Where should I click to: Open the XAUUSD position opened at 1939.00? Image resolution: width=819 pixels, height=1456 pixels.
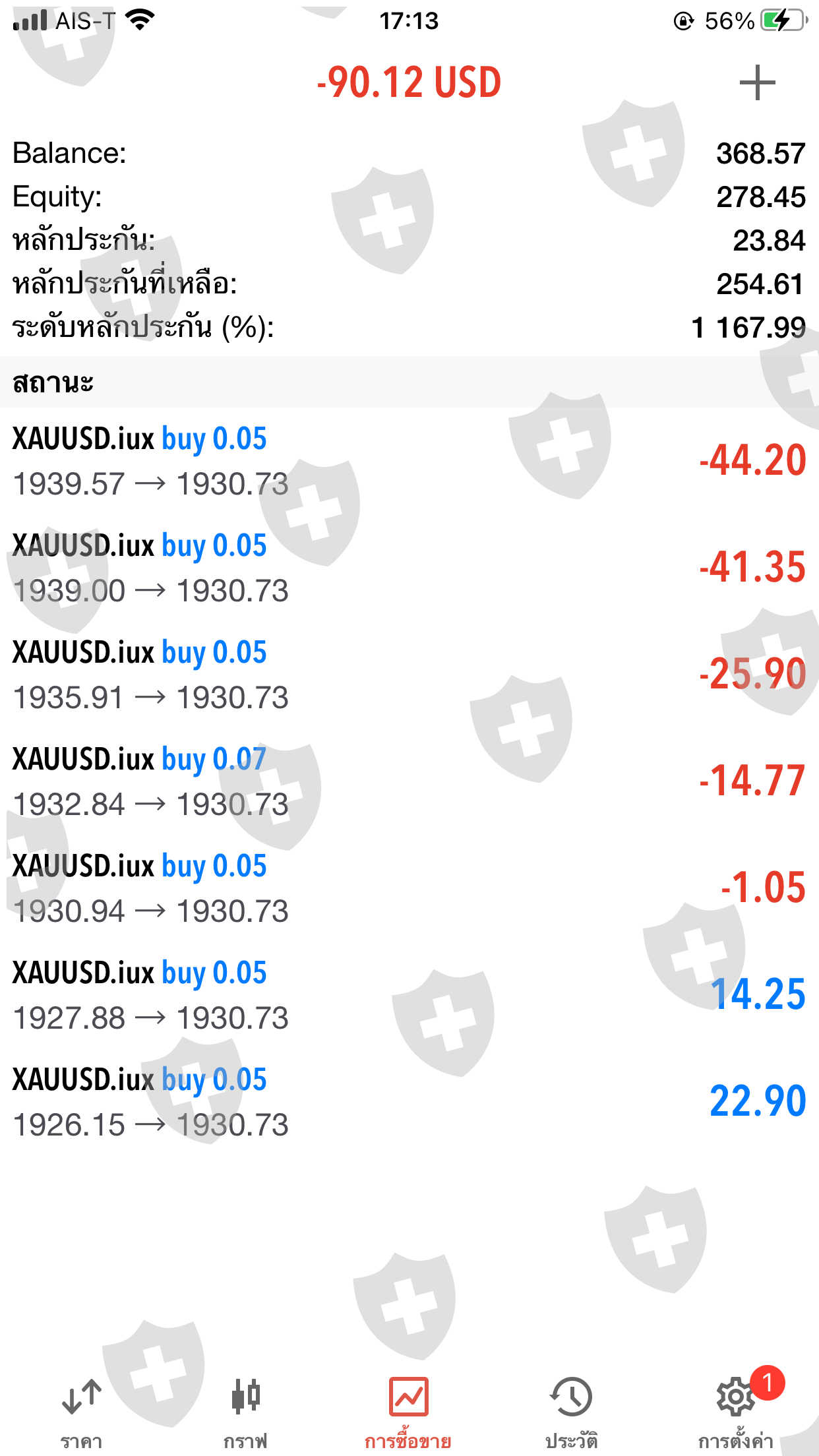pos(409,568)
